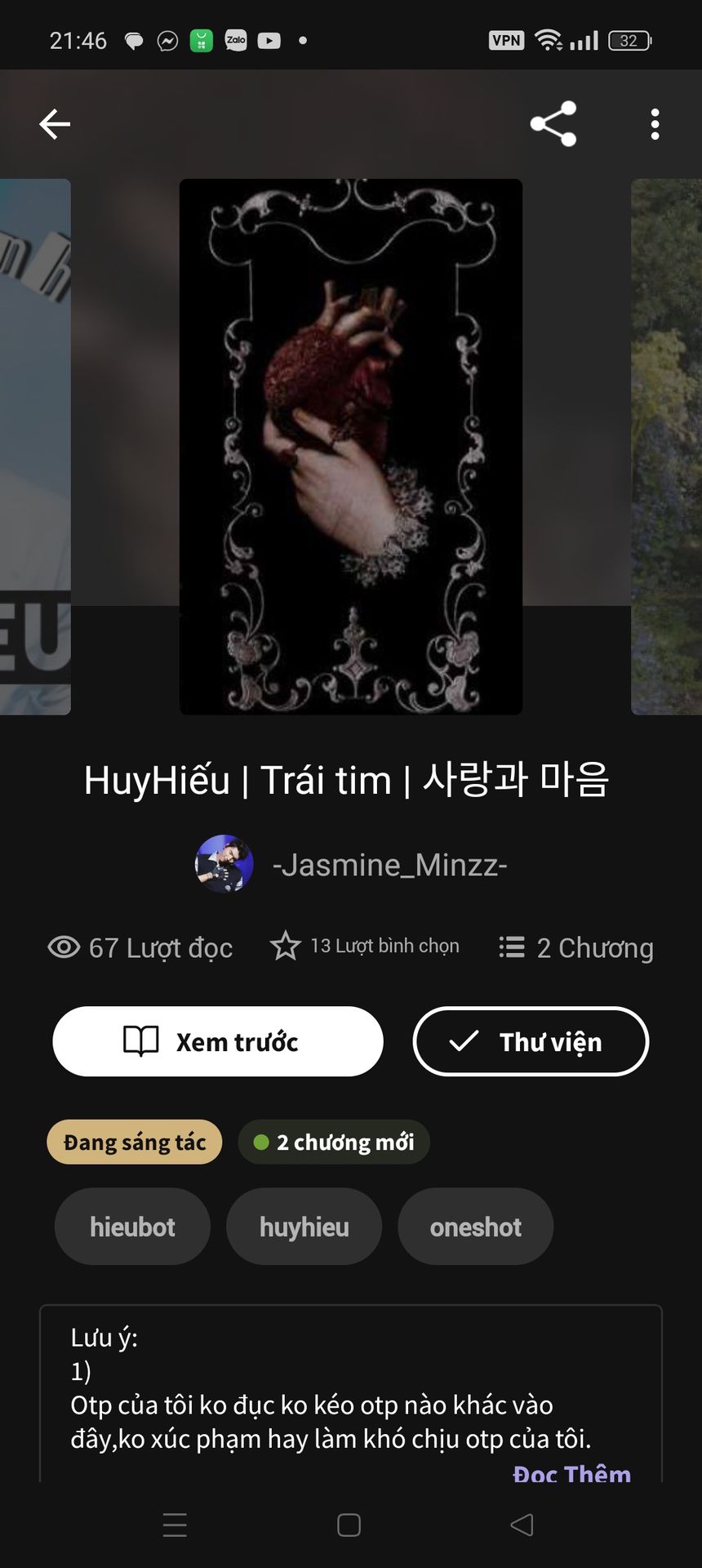
Task: Tap the Xem trước button
Action: click(x=218, y=1041)
